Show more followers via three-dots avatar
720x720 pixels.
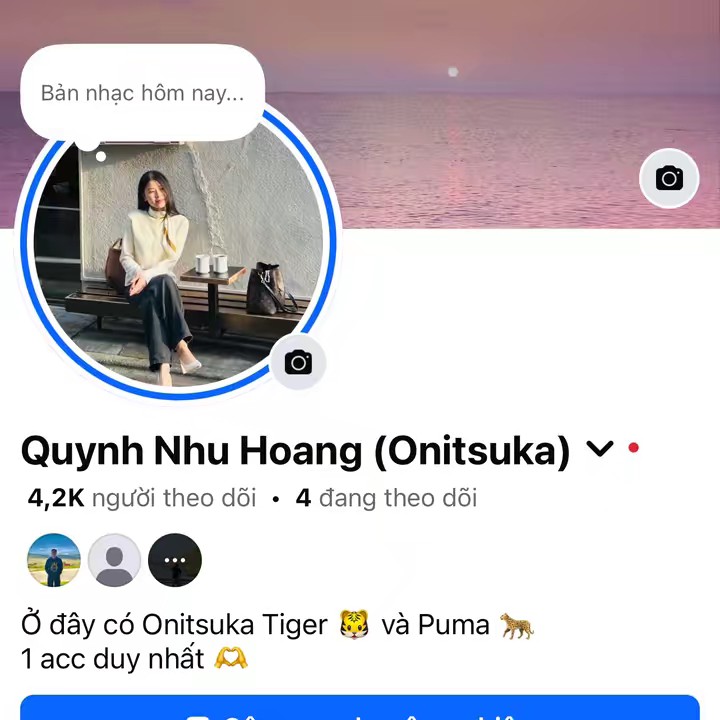click(x=175, y=560)
